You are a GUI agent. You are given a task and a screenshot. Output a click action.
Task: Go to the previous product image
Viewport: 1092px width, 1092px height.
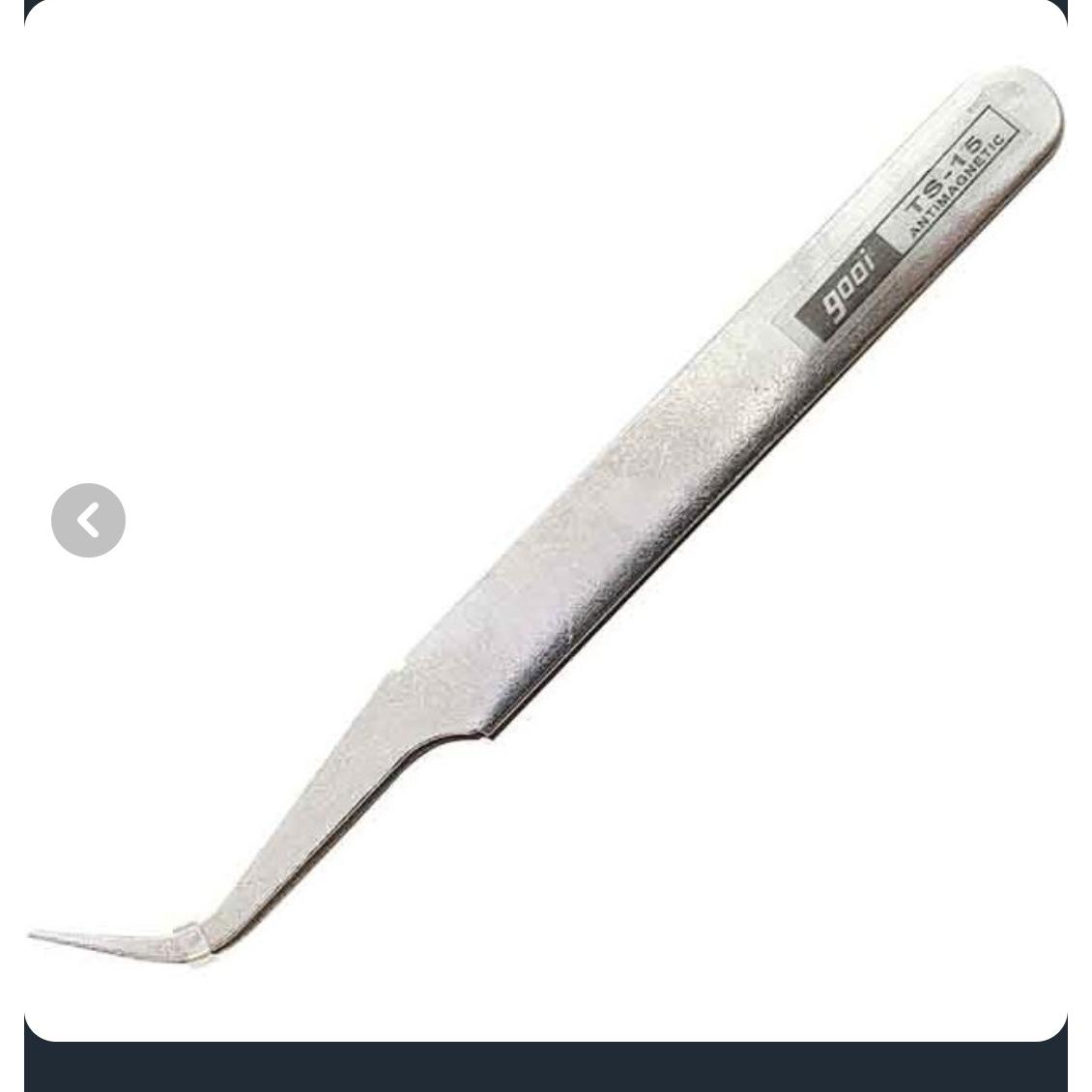click(88, 521)
